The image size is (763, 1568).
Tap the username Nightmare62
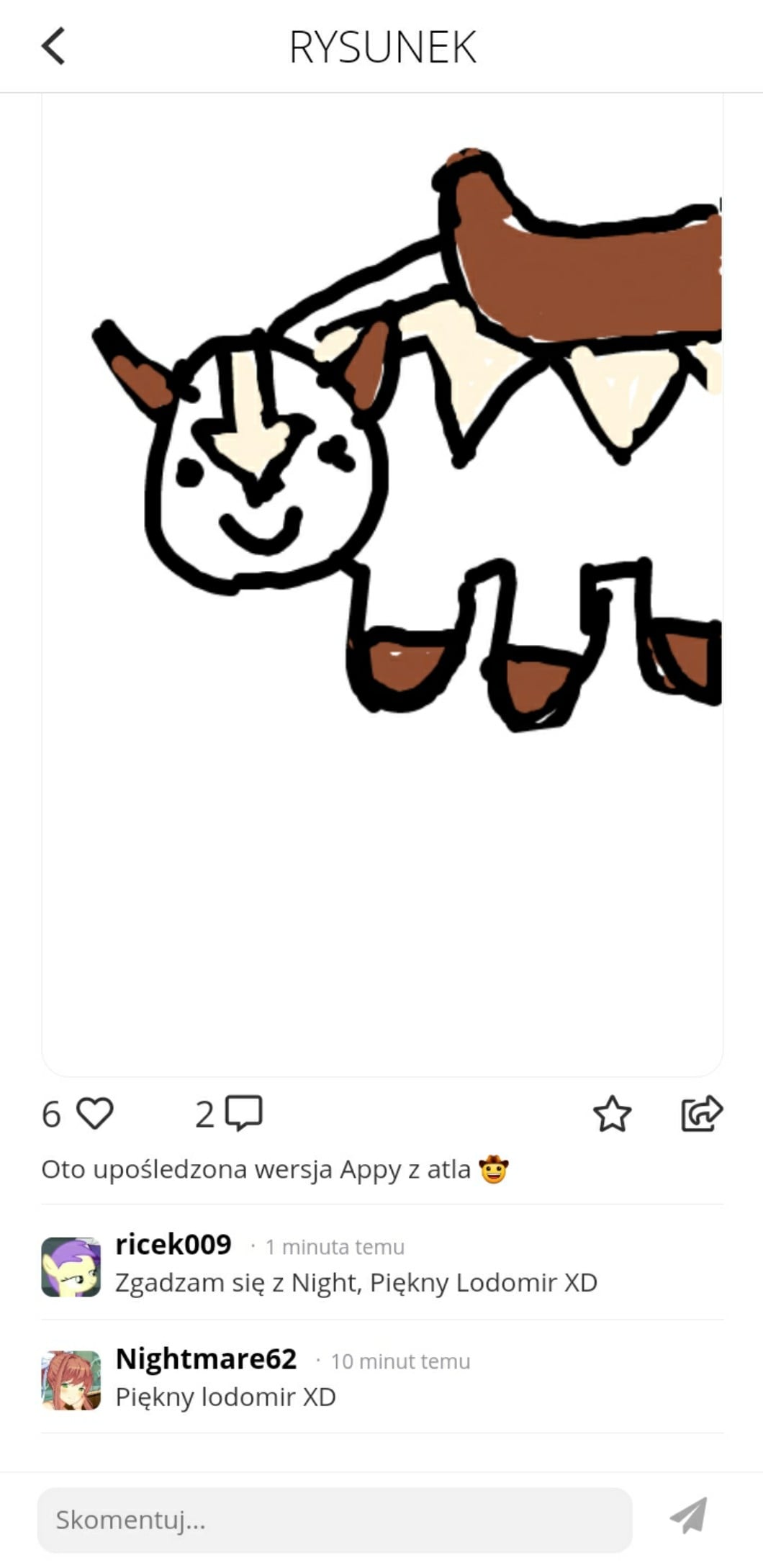(x=206, y=1359)
